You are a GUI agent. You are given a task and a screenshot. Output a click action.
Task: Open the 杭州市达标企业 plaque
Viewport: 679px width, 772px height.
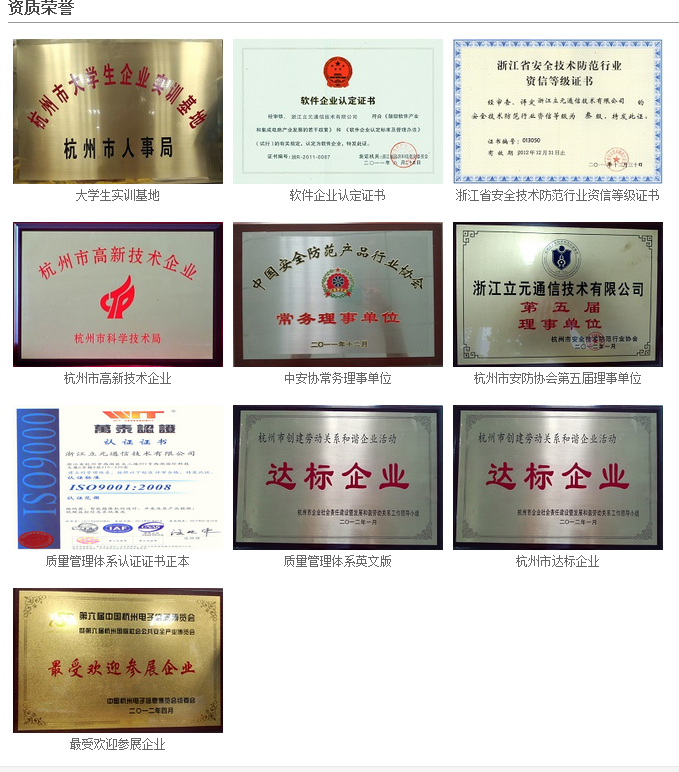point(557,477)
